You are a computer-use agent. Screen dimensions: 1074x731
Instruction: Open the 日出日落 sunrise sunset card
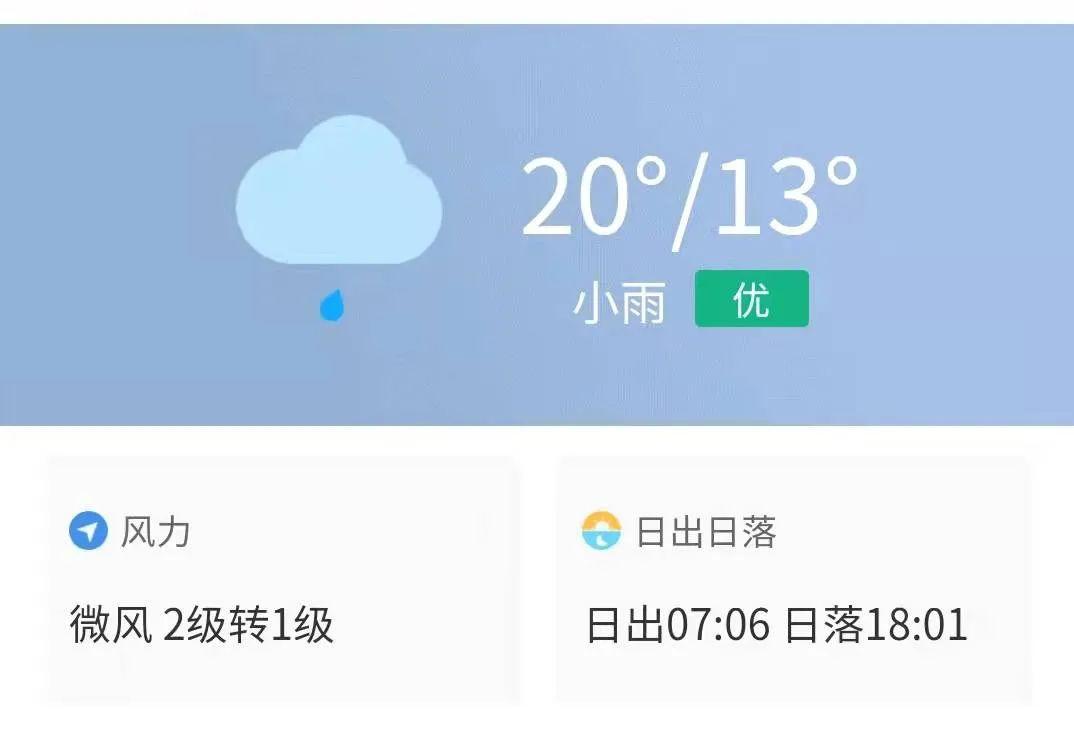click(x=793, y=580)
